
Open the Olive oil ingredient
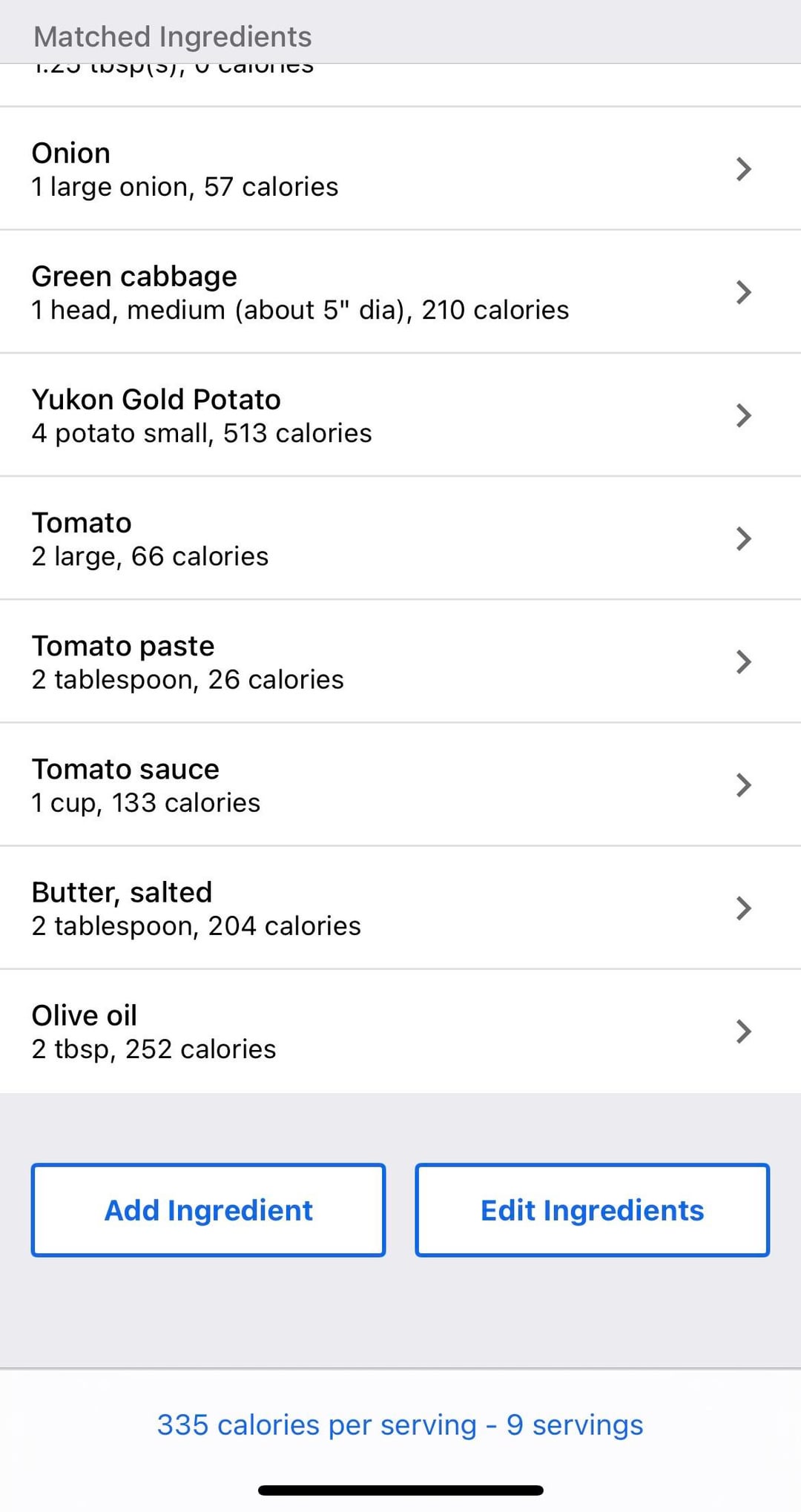pos(400,1031)
